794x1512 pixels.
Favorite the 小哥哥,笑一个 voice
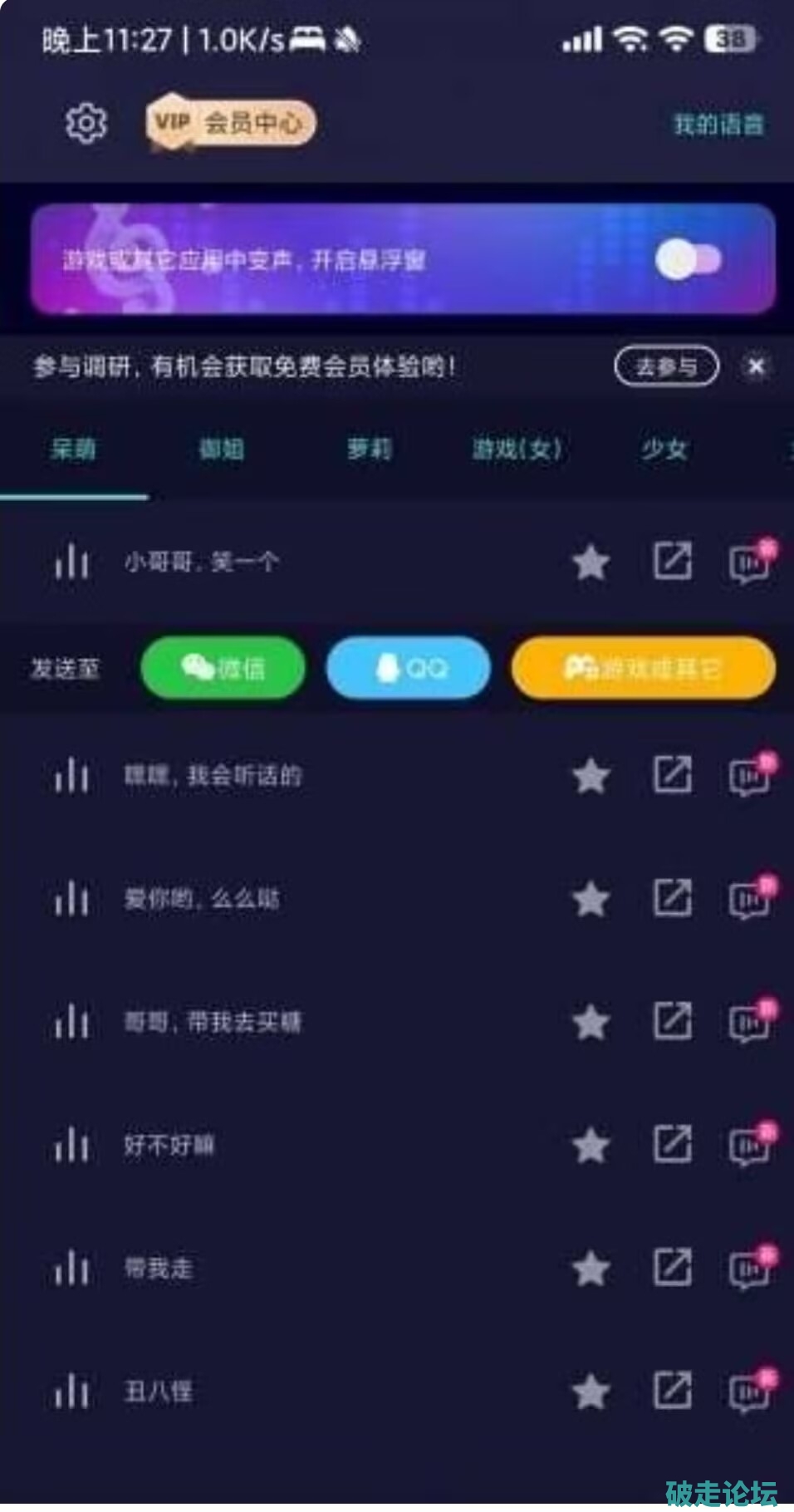591,563
